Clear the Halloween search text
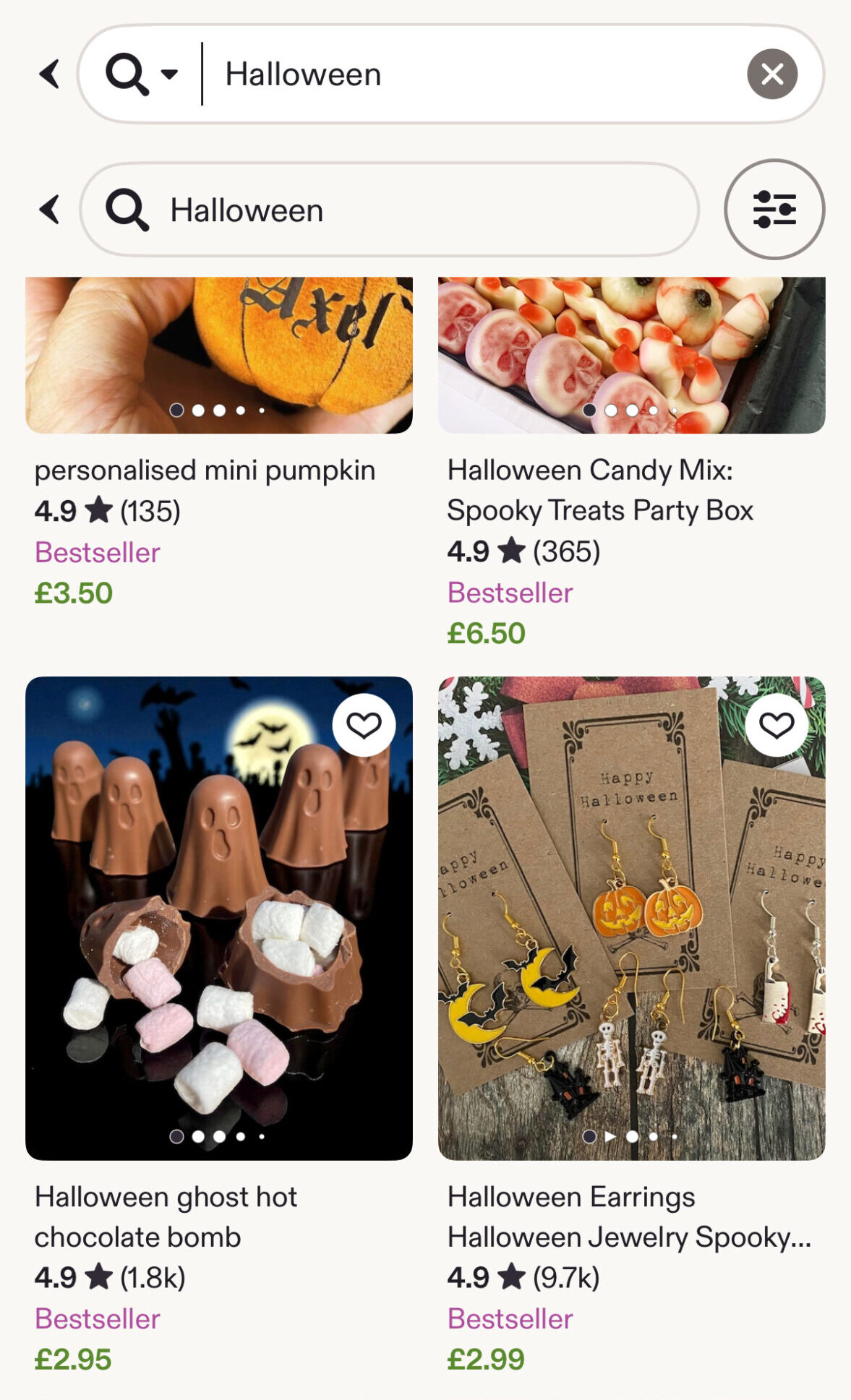The width and height of the screenshot is (851, 1400). pyautogui.click(x=771, y=74)
